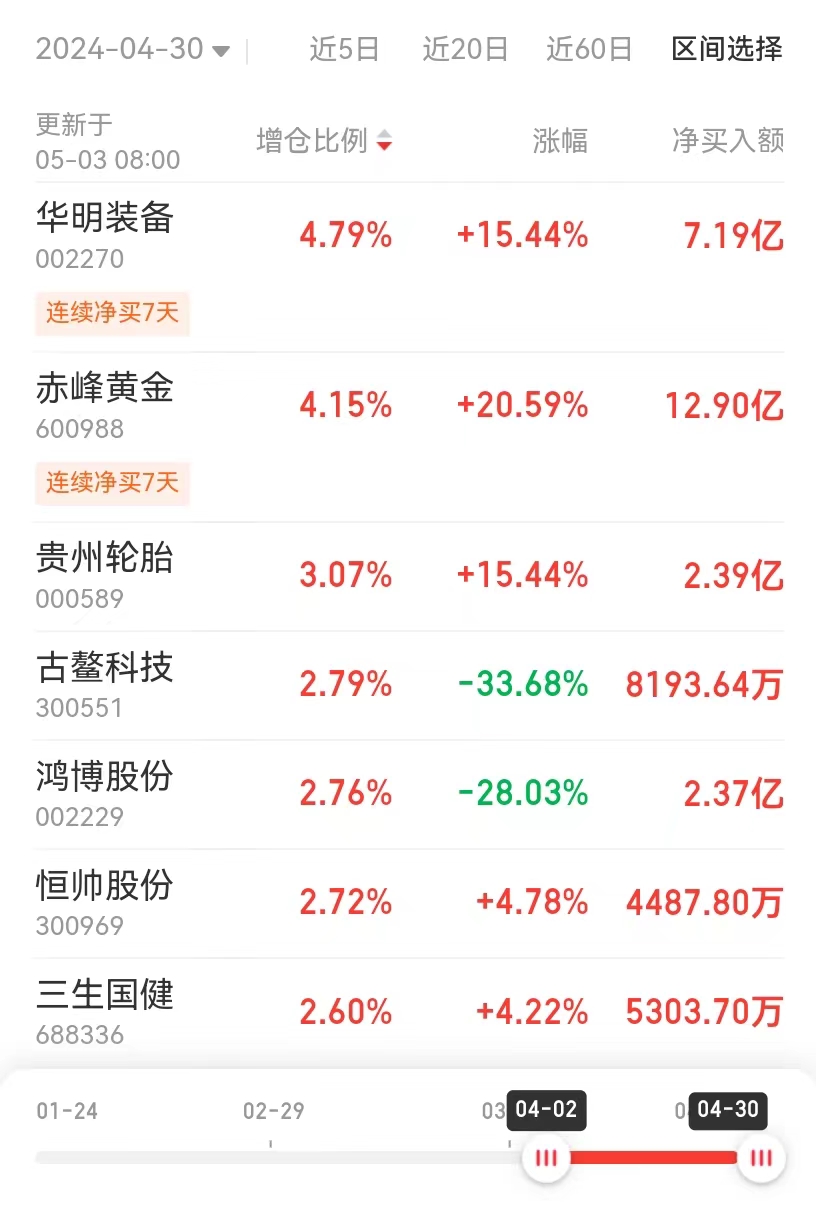Open the 2024-04-30 date dropdown
816x1207 pixels.
coord(132,49)
